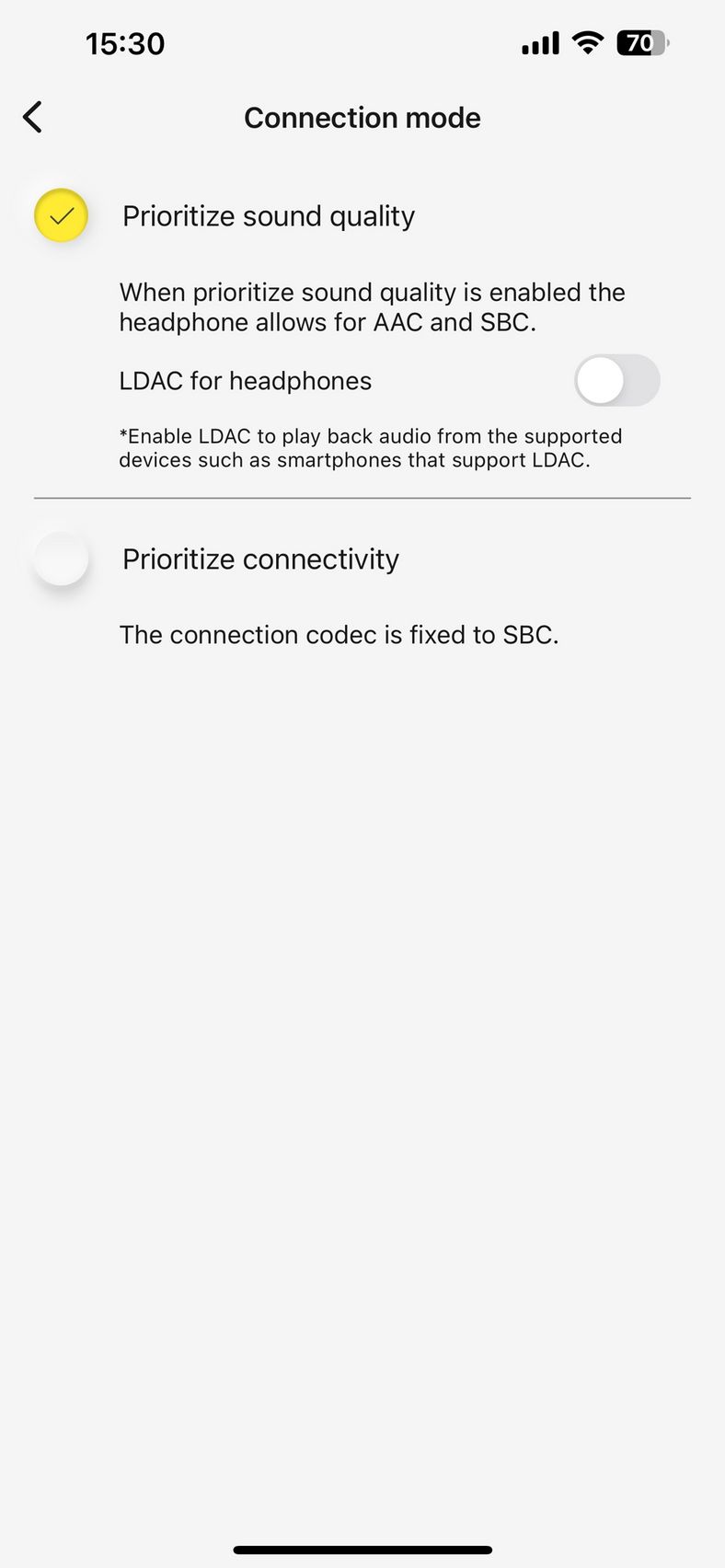Choose Prioritize connectivity mode
Viewport: 725px width, 1568px height.
(61, 559)
